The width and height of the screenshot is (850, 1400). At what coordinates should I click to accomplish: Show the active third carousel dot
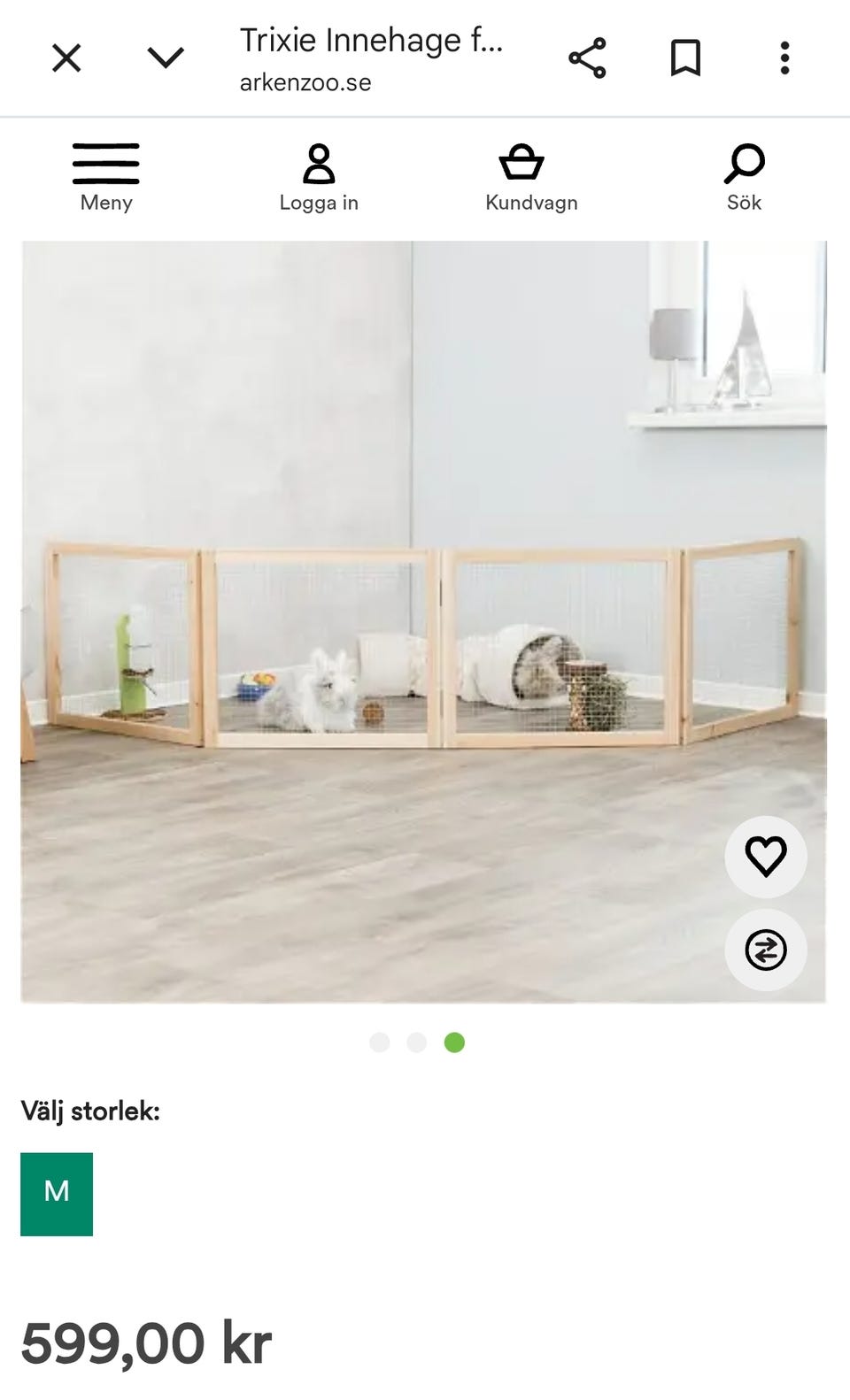click(x=453, y=1043)
